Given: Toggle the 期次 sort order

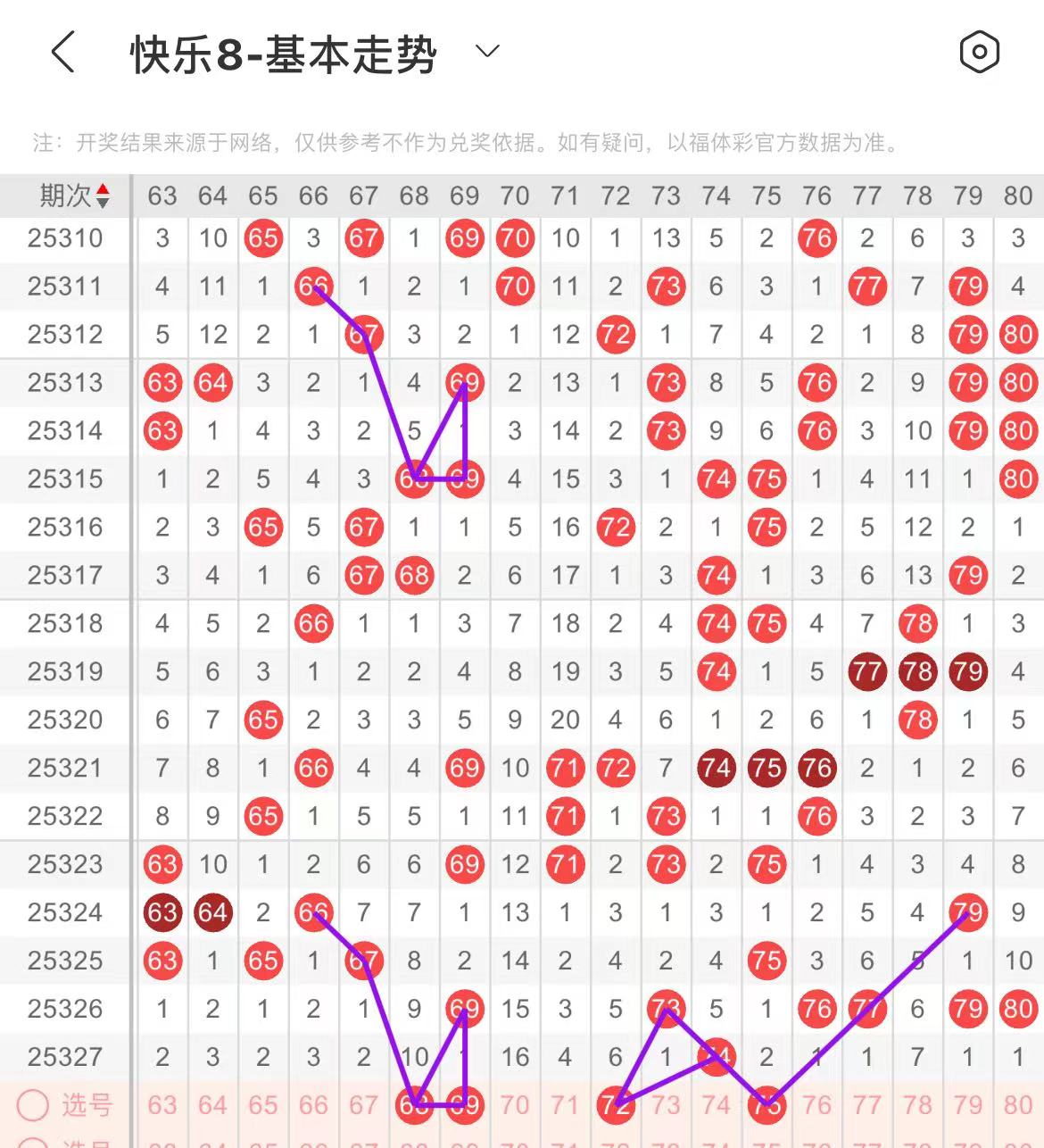Looking at the screenshot, I should point(102,195).
